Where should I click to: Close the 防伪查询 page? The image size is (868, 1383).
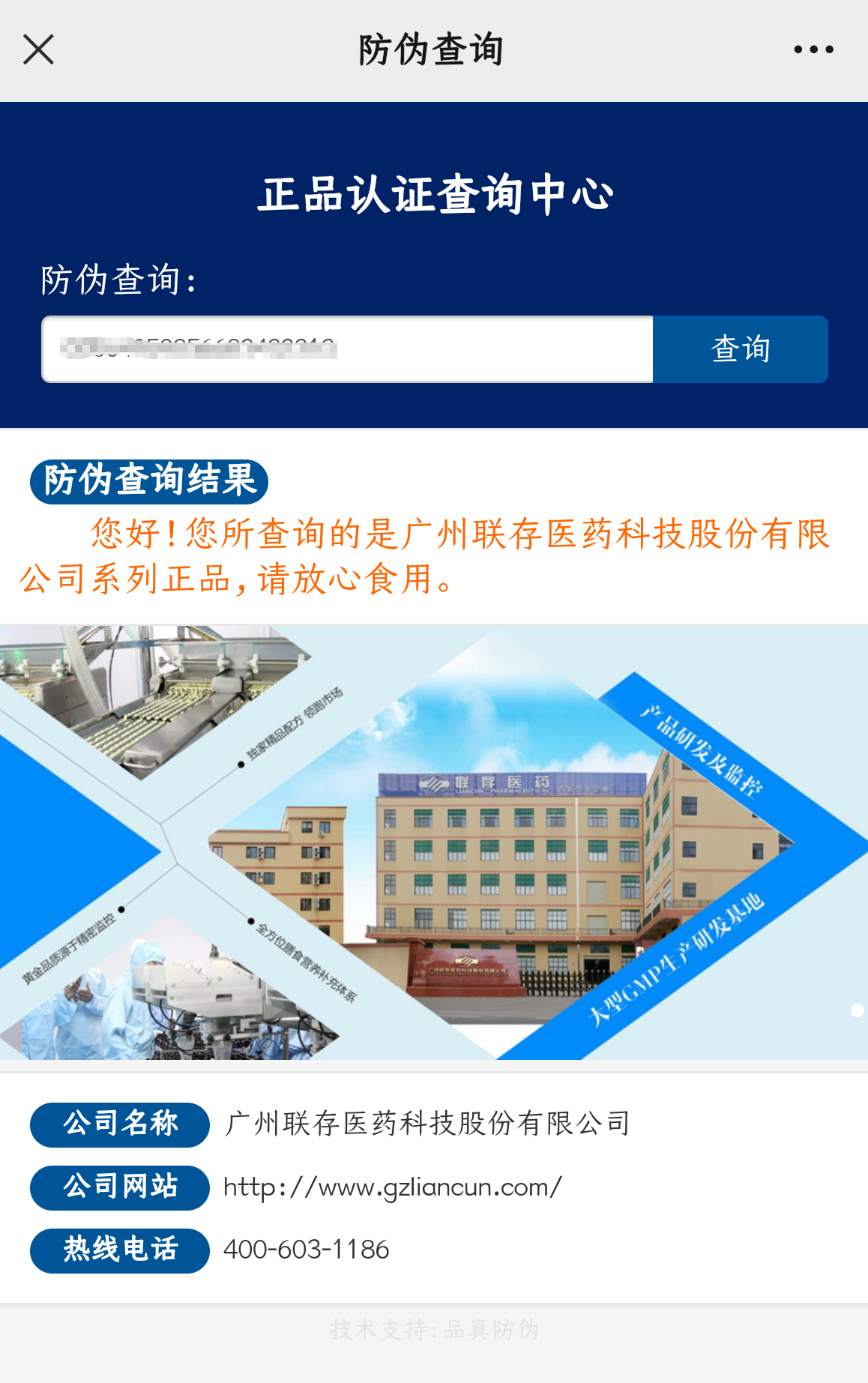[x=38, y=49]
